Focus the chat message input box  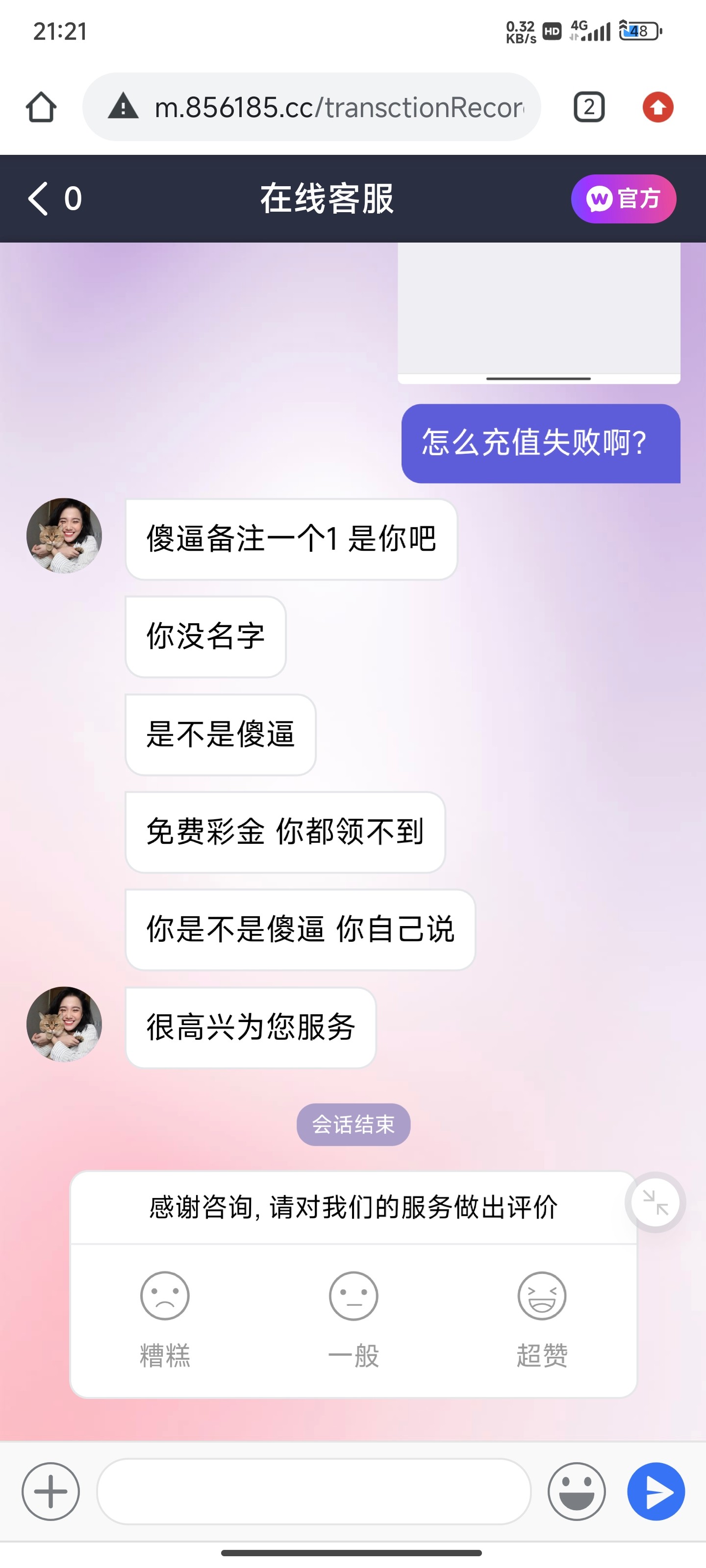(314, 1491)
